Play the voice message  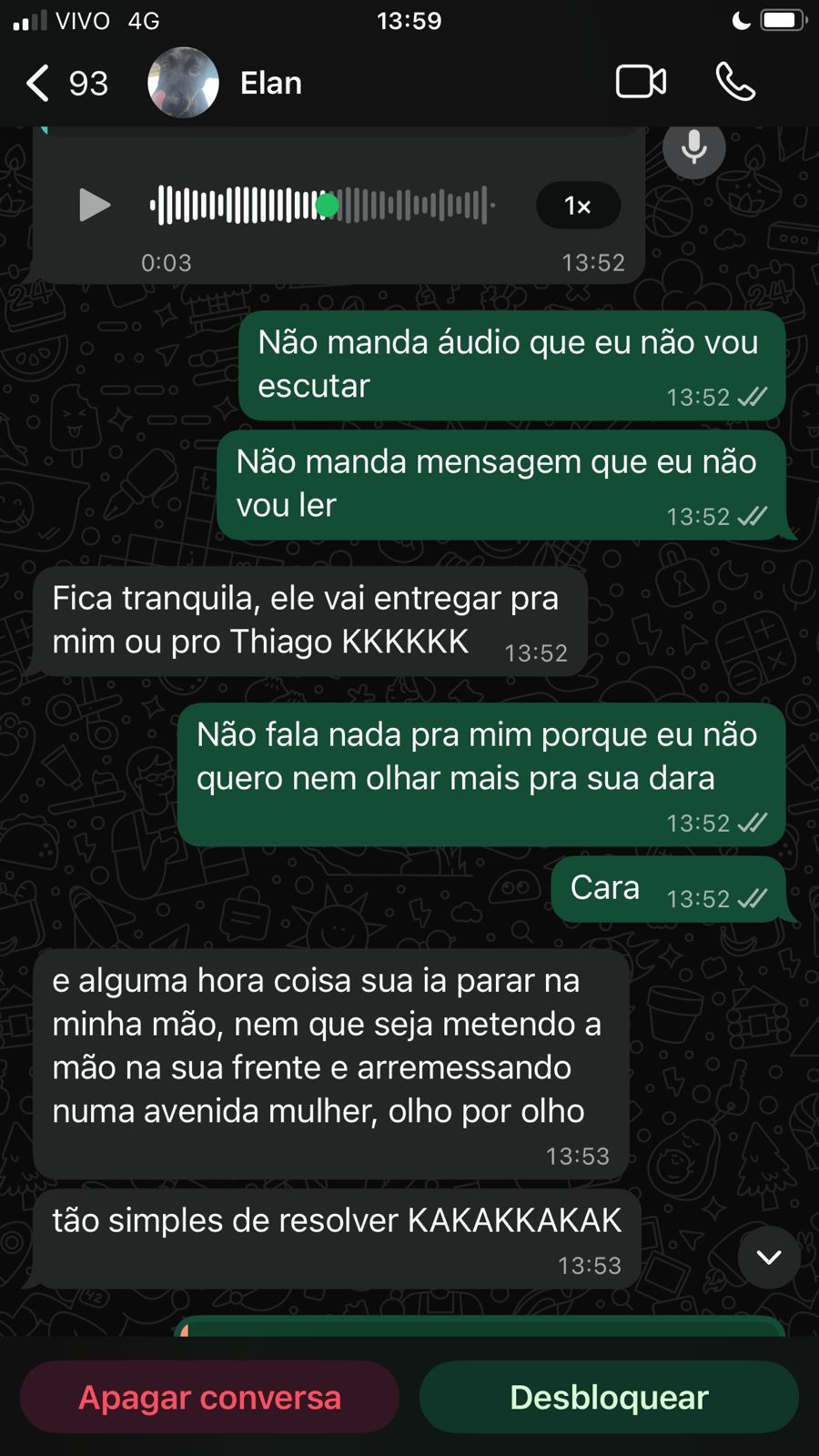(93, 205)
